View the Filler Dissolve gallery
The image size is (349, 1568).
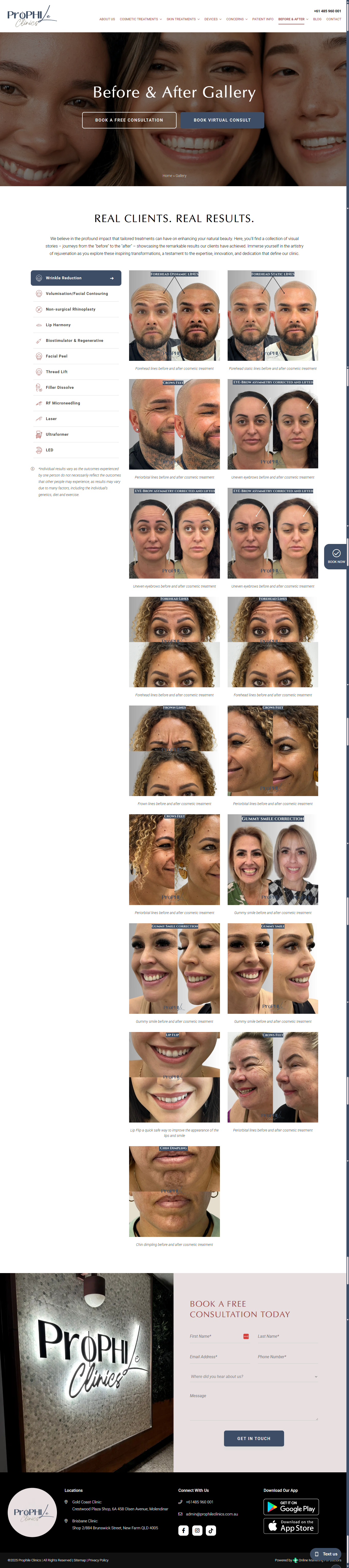(x=60, y=388)
